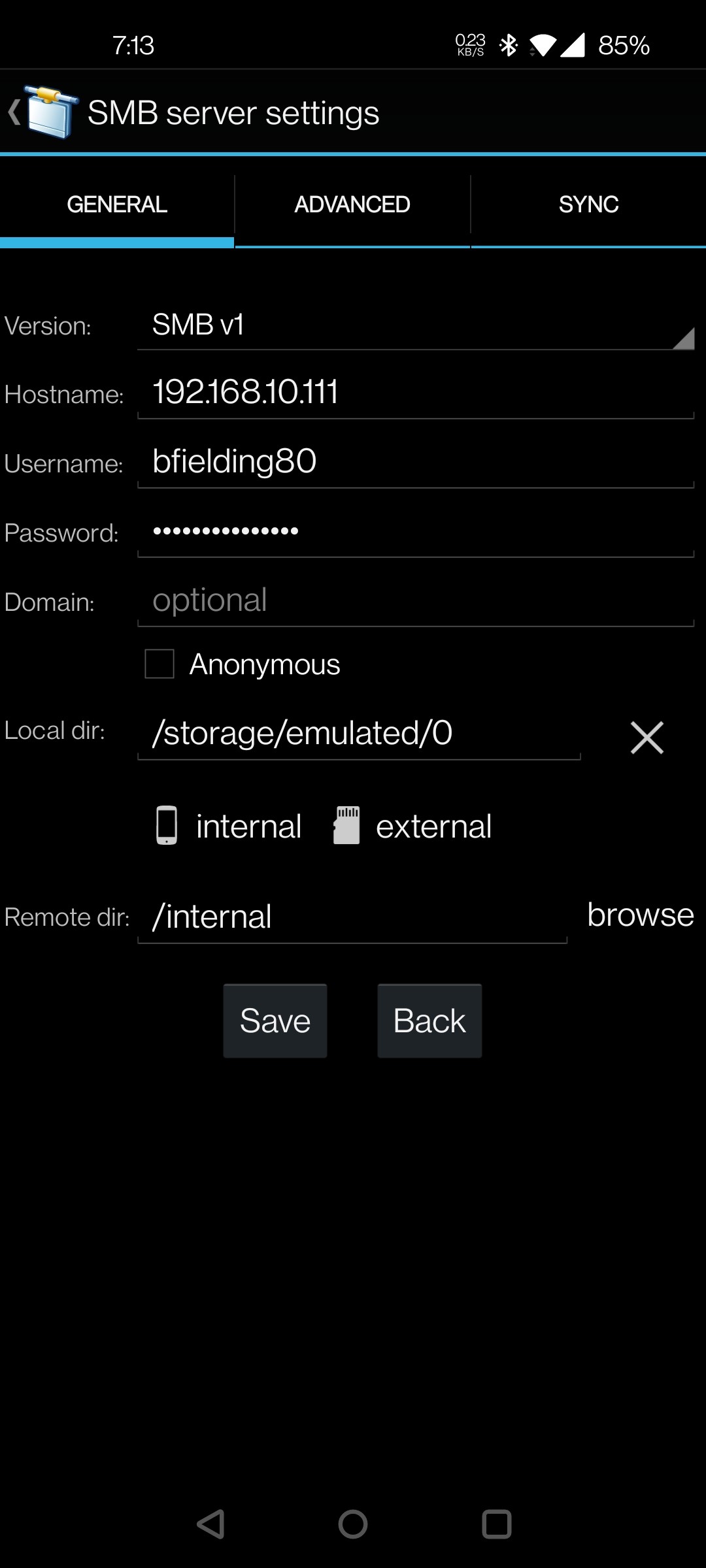Edit the Username field
The height and width of the screenshot is (1568, 706).
pos(415,462)
